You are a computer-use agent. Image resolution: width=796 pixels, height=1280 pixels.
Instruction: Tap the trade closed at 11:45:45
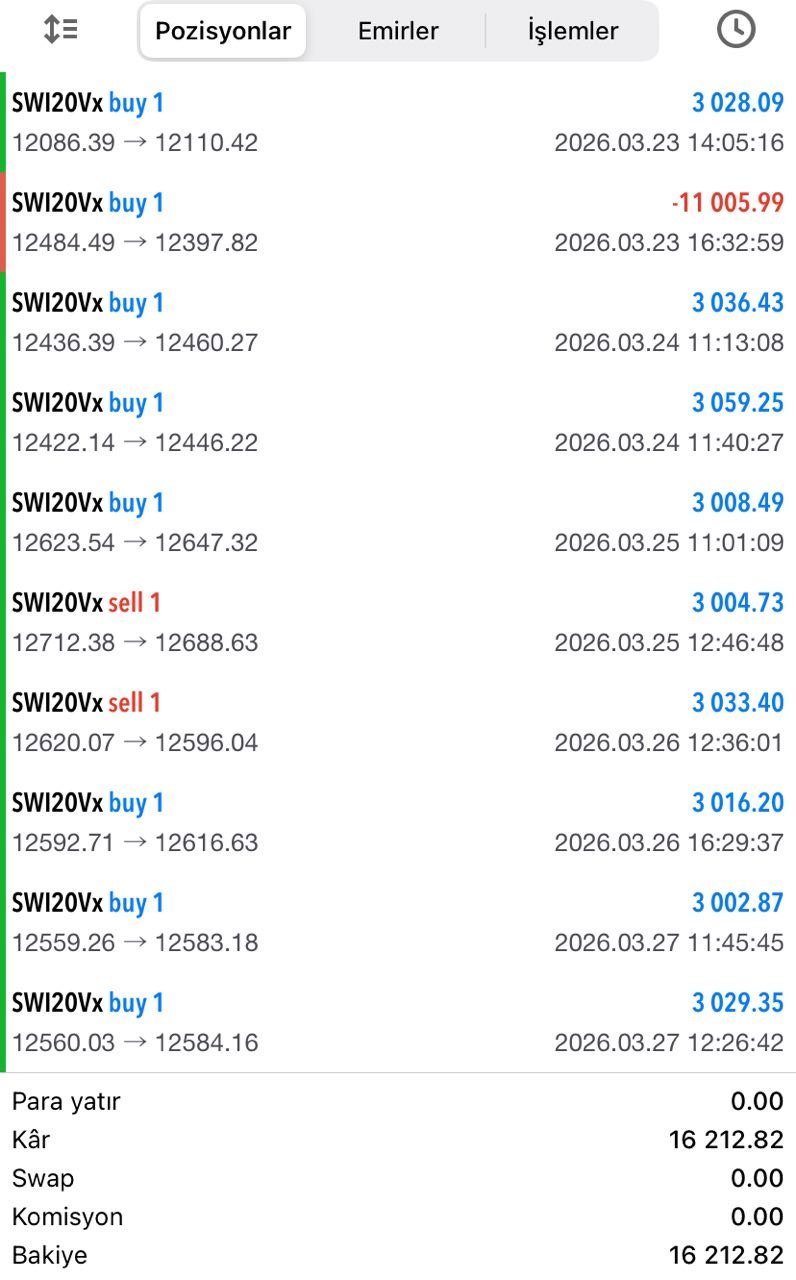[398, 922]
